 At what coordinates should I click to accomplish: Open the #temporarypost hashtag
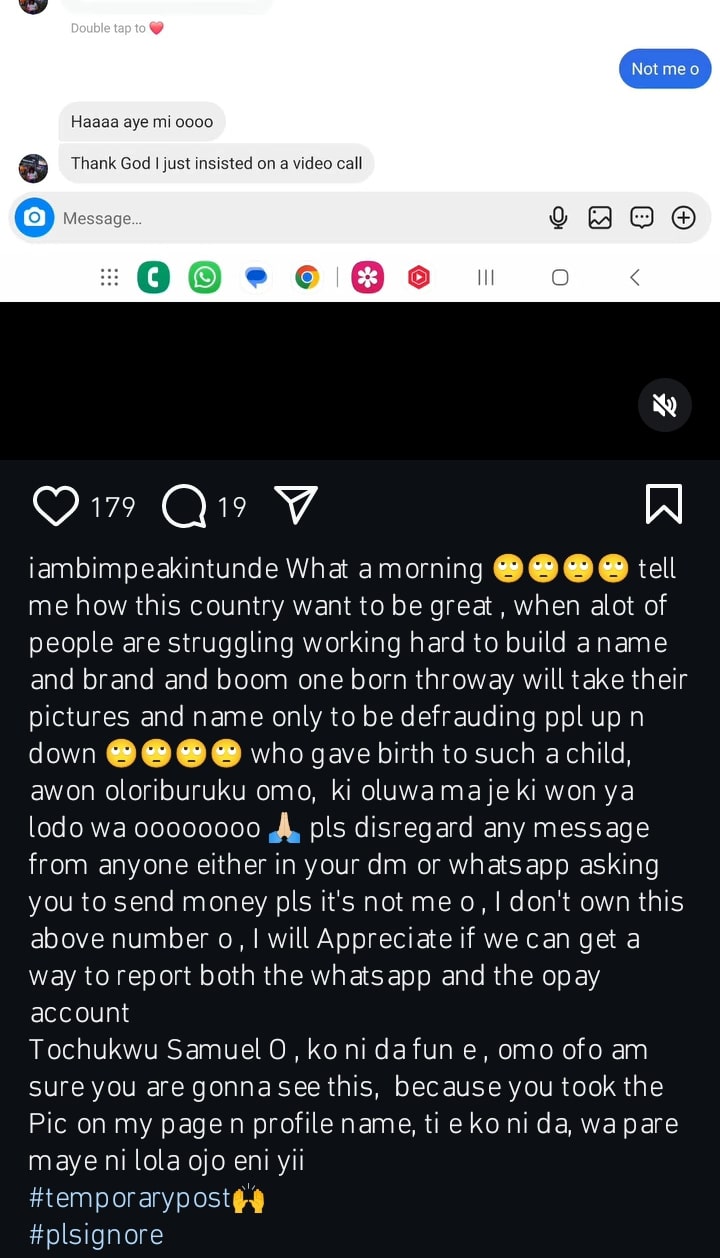[130, 1197]
